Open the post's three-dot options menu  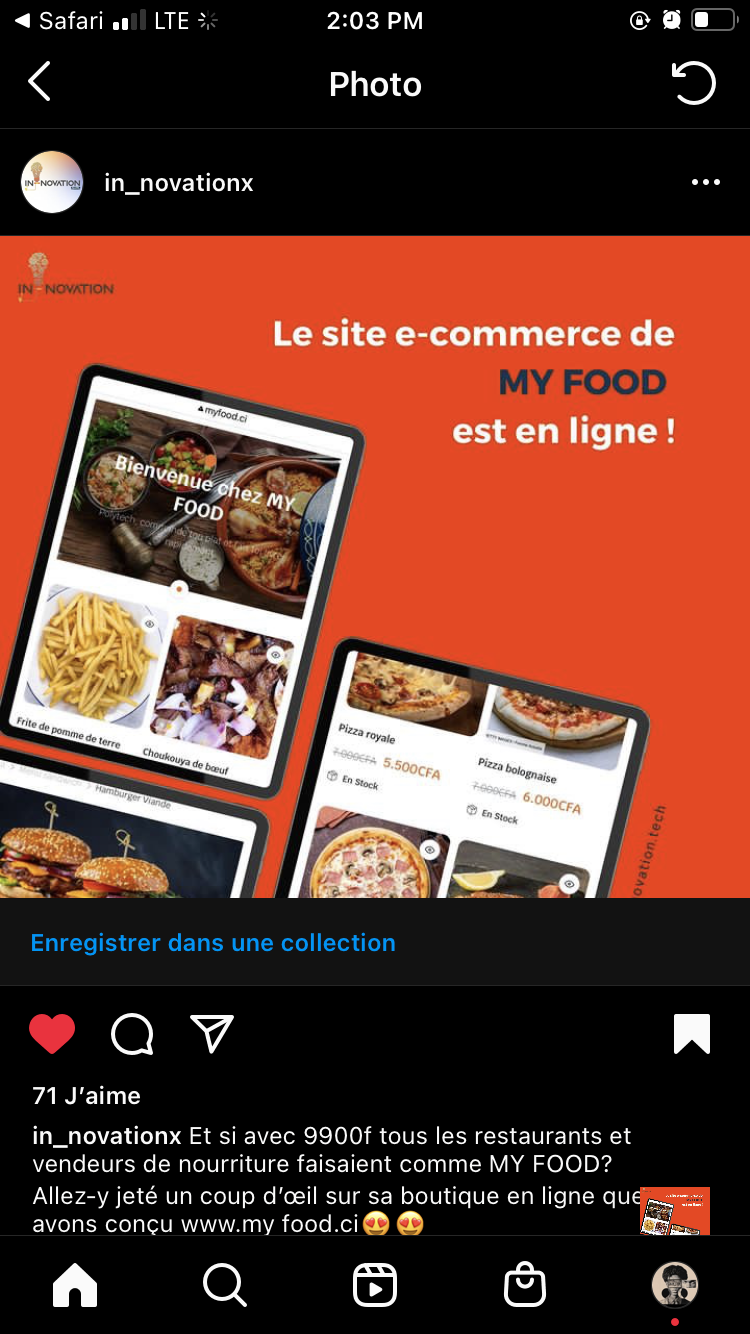pyautogui.click(x=705, y=182)
